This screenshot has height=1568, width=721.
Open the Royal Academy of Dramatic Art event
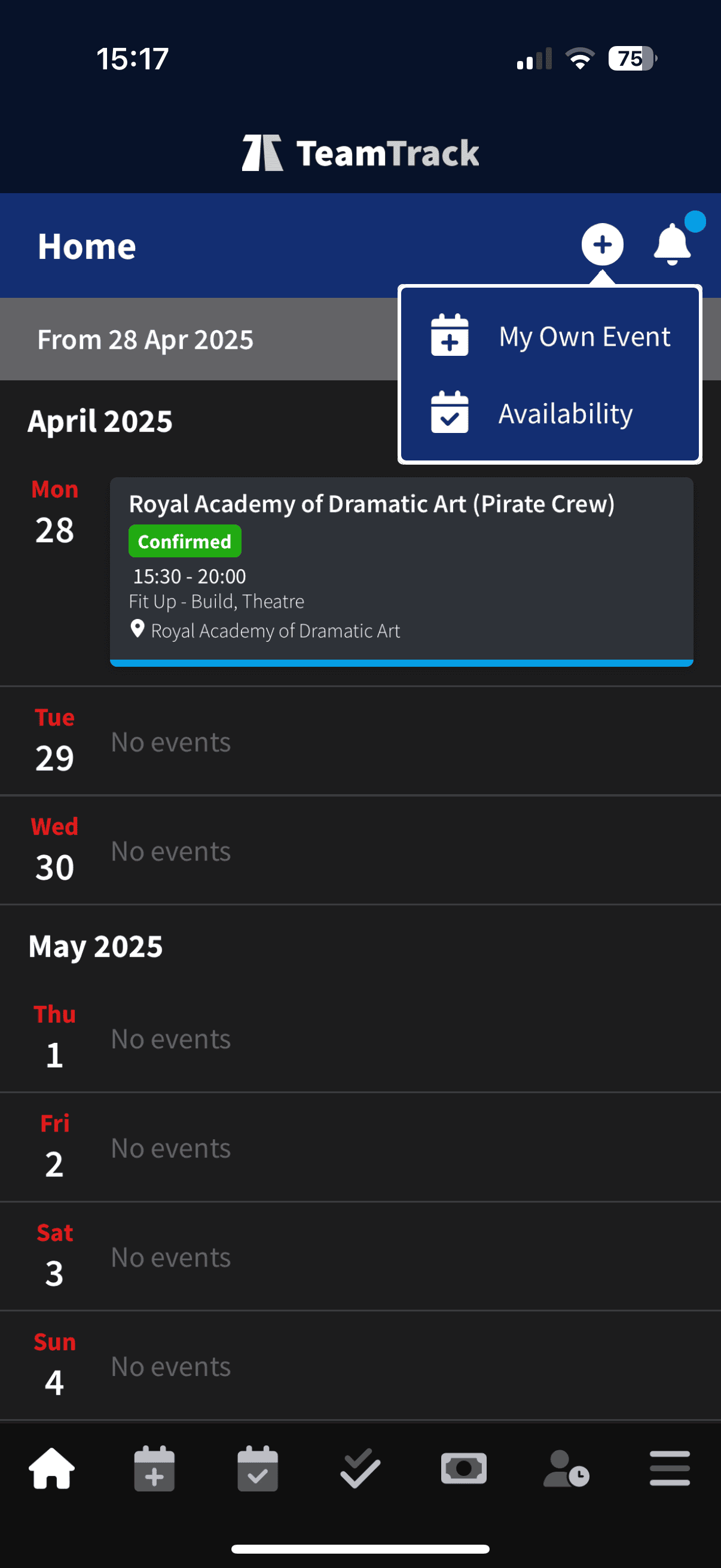click(401, 571)
